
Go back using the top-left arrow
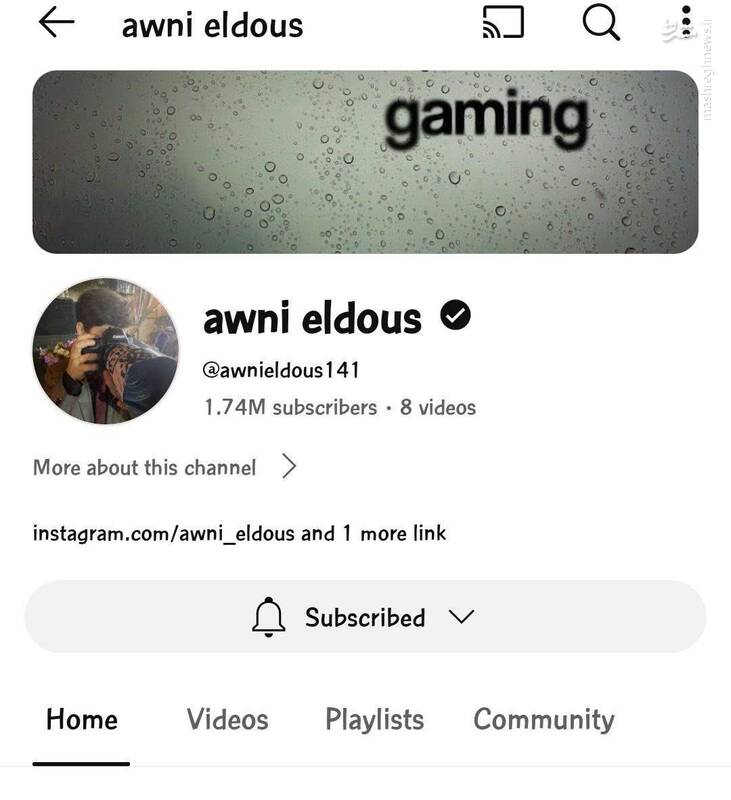56,24
